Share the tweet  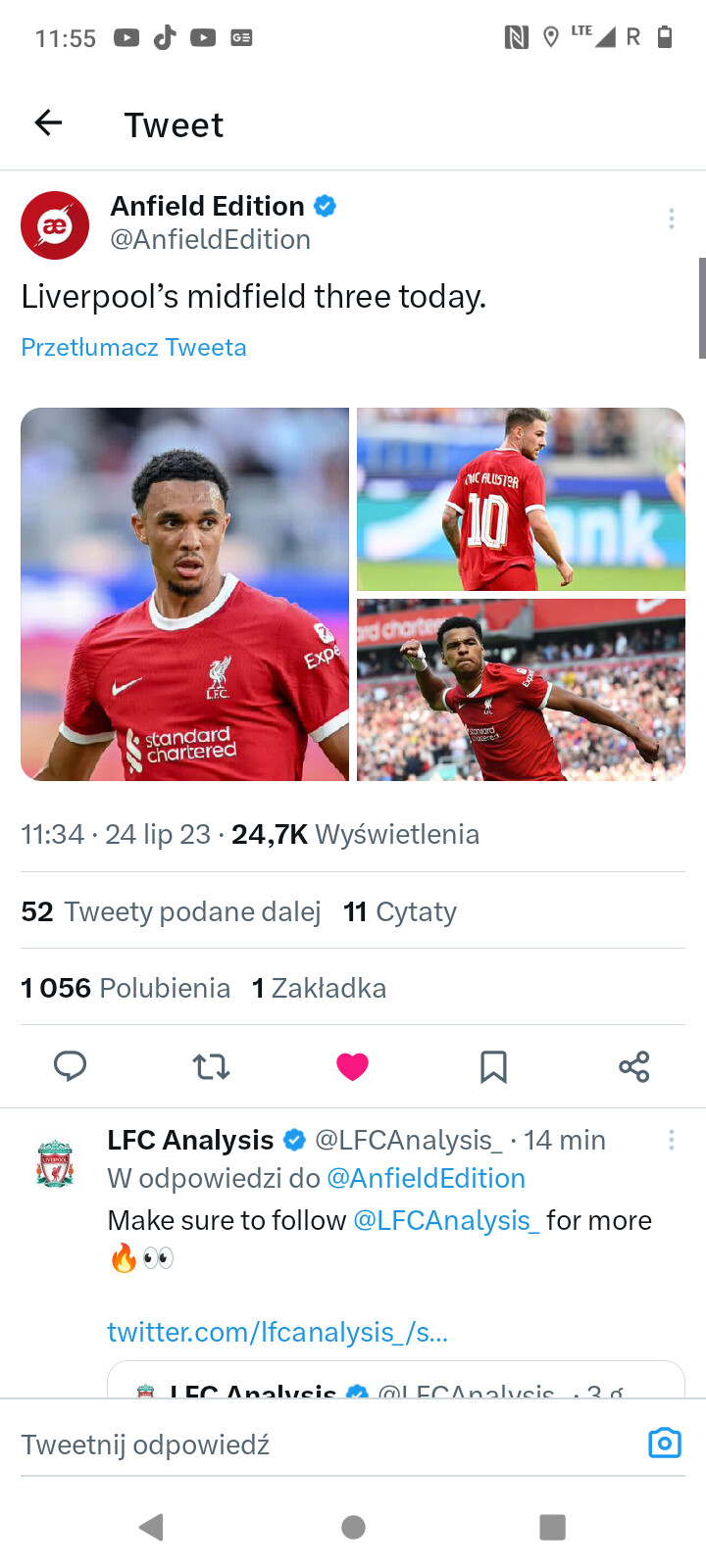[x=634, y=1066]
